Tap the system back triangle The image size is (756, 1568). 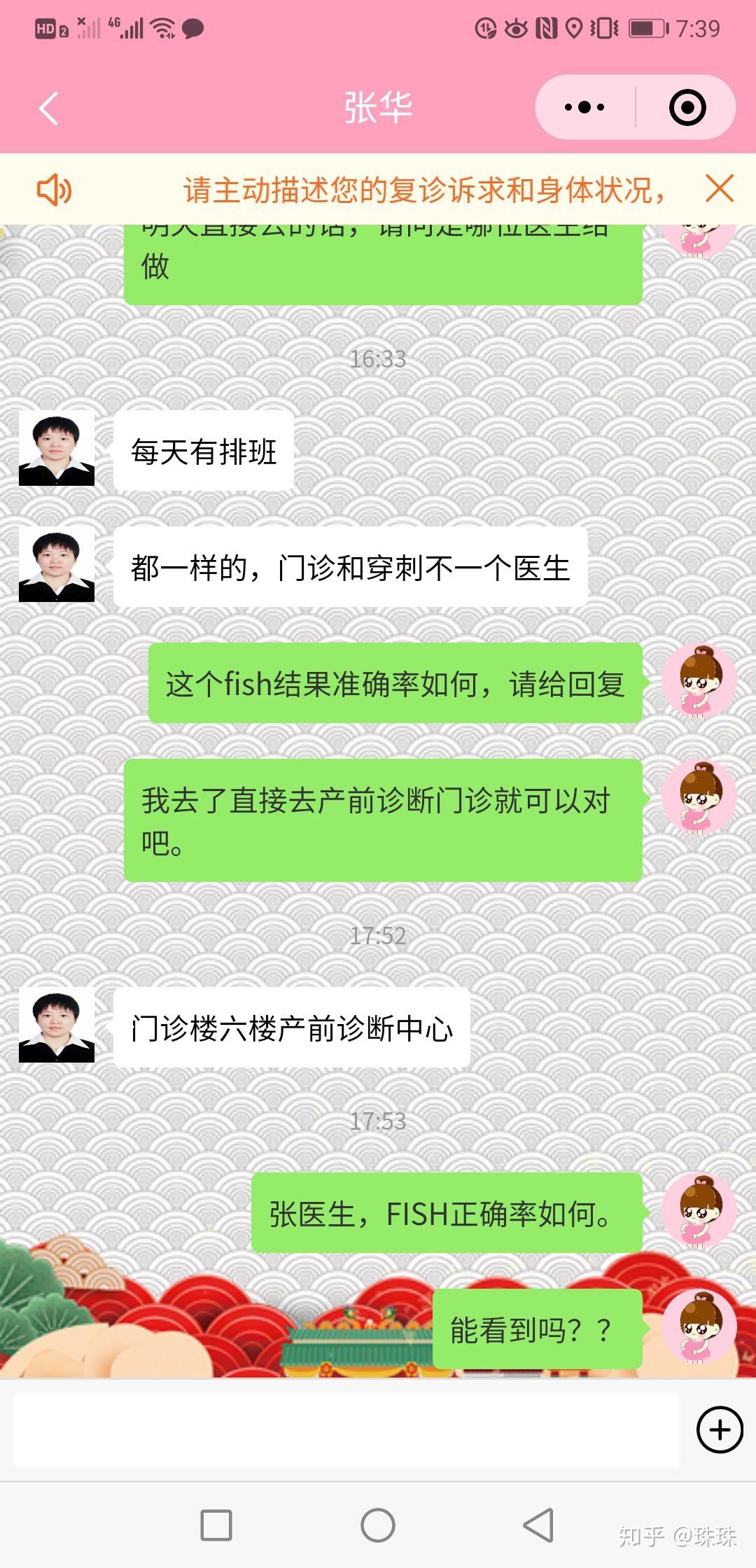(x=539, y=1525)
